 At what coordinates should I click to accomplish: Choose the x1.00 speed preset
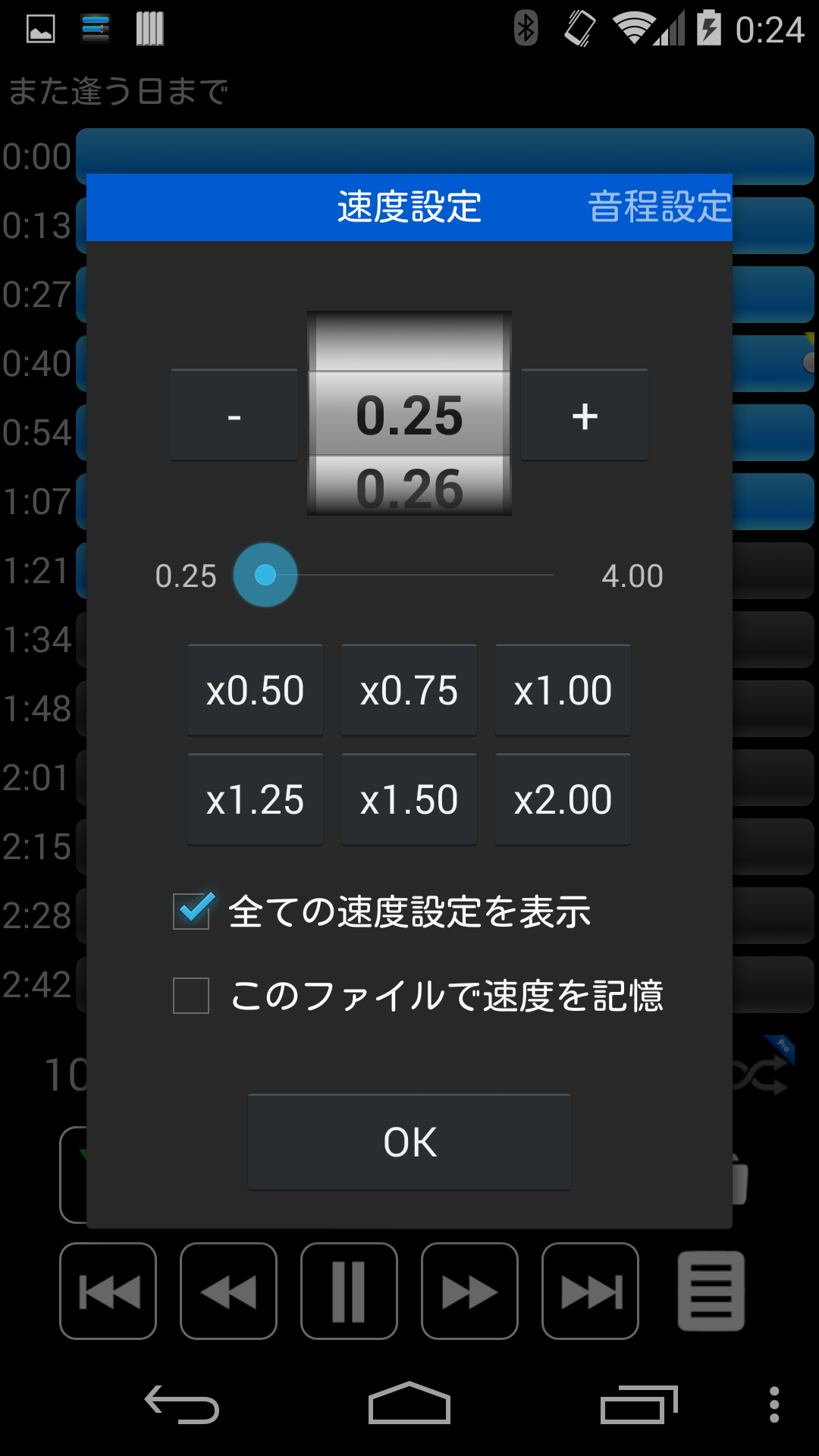tap(563, 691)
